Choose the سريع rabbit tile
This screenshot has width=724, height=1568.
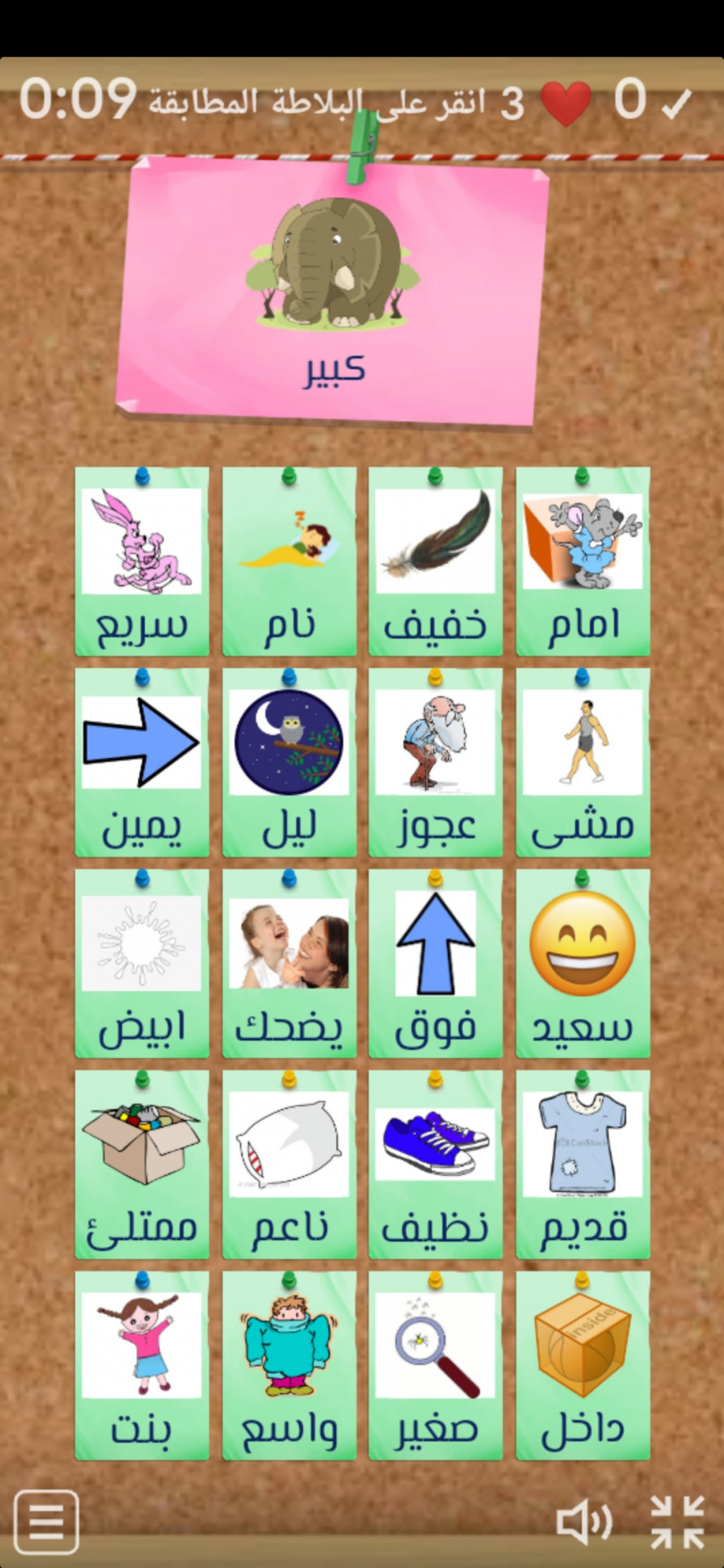click(x=142, y=563)
